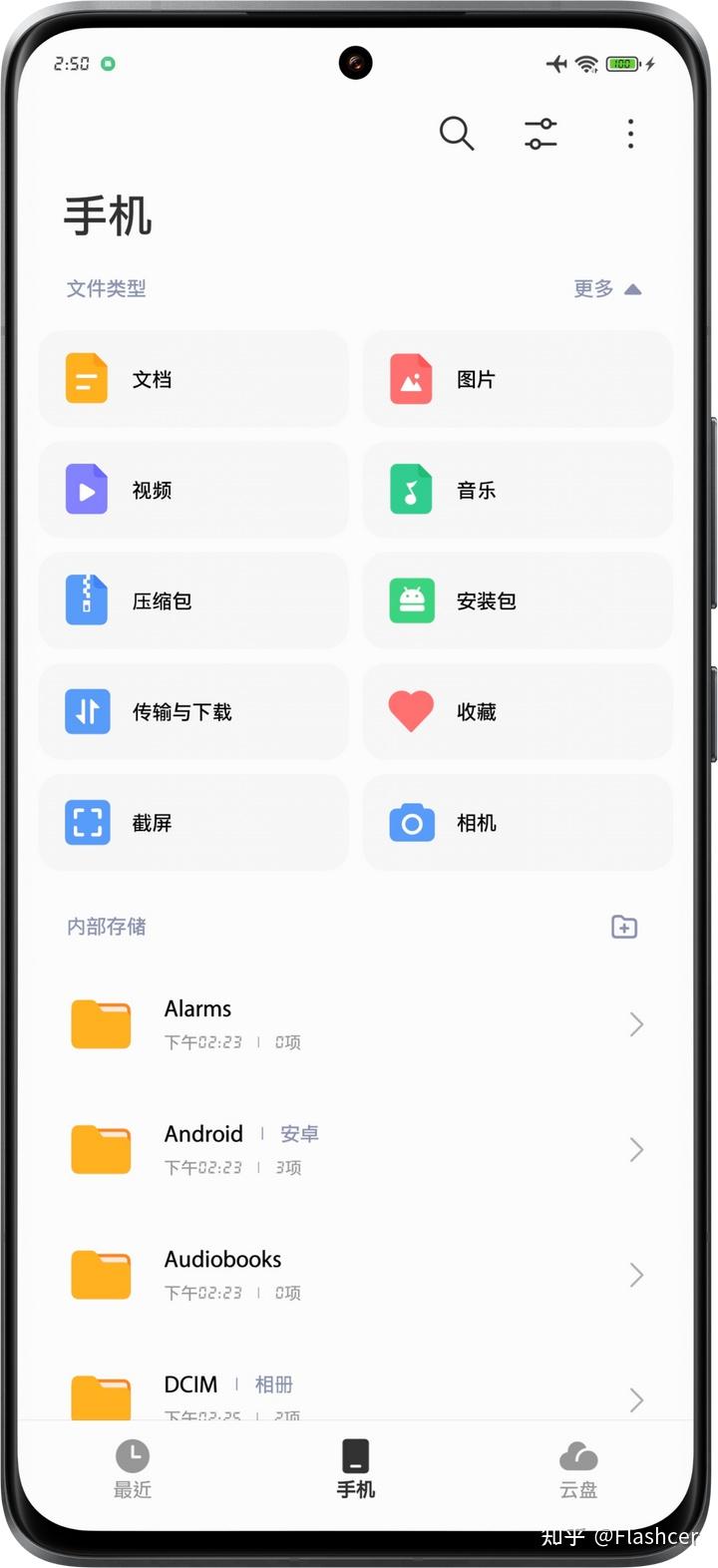Image resolution: width=718 pixels, height=1568 pixels.
Task: Open the 安装包 category
Action: pyautogui.click(x=517, y=600)
